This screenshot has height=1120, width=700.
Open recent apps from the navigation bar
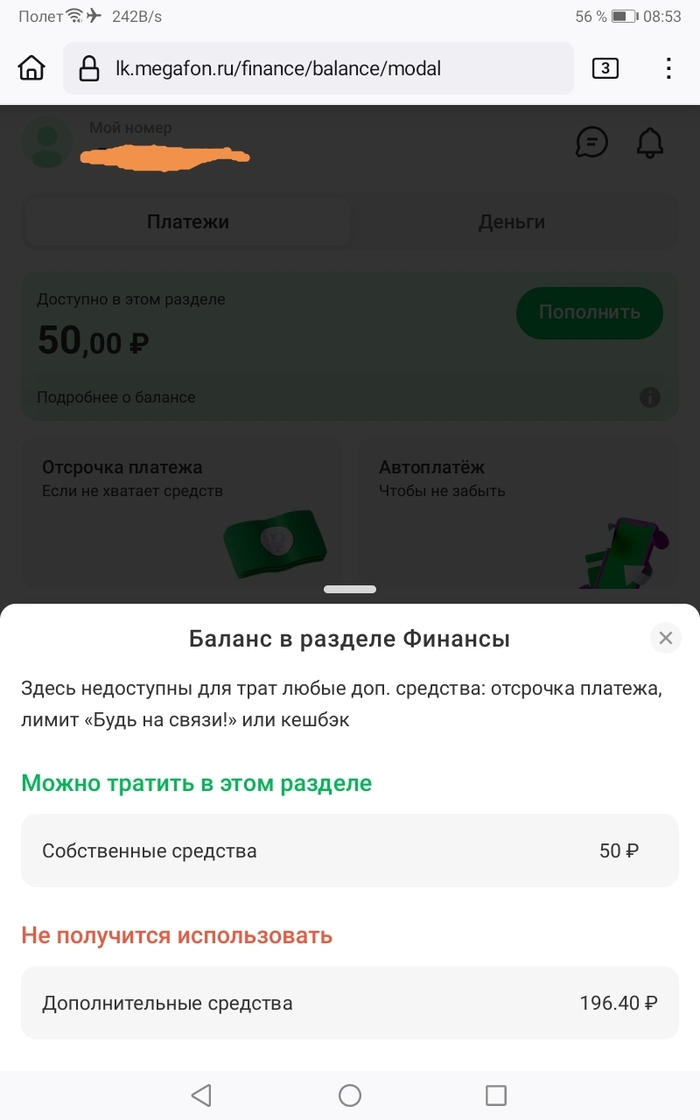[x=496, y=1095]
